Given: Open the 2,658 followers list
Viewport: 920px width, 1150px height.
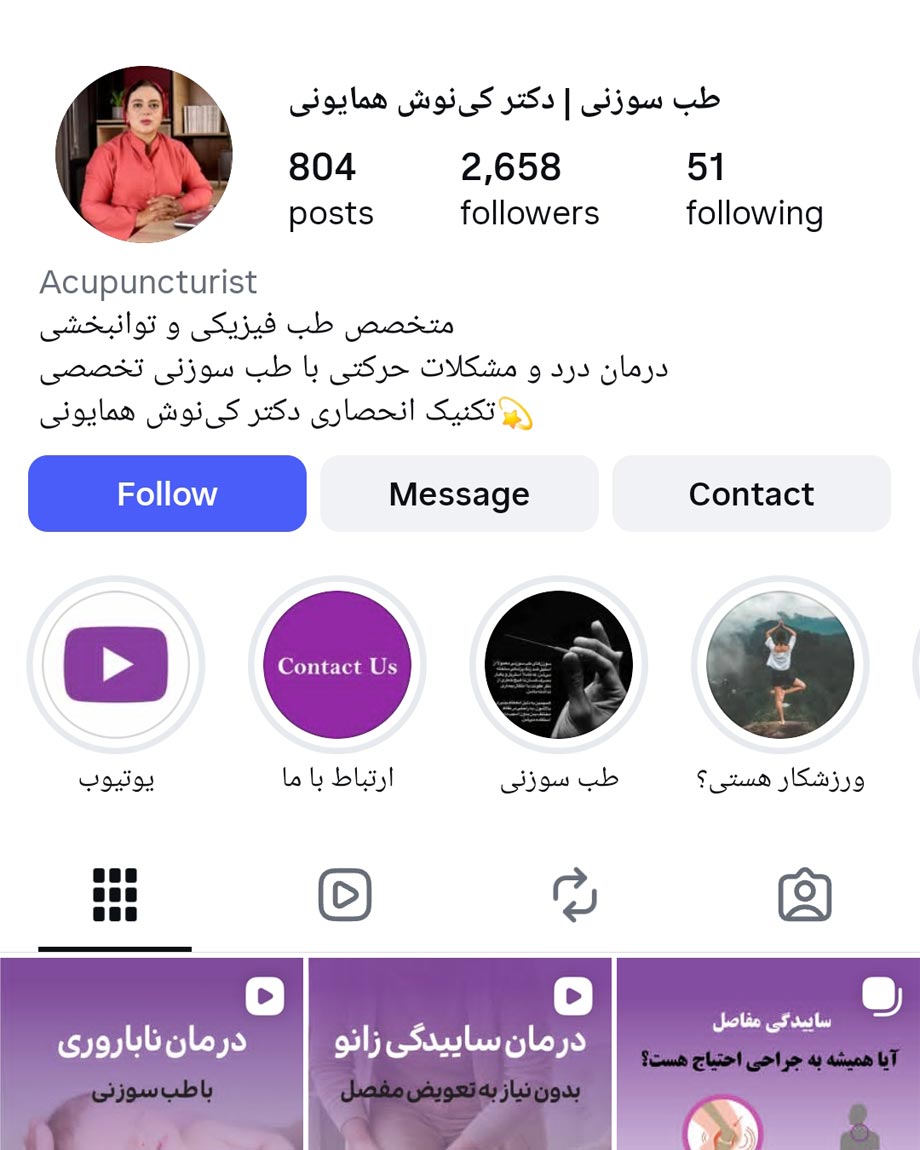Looking at the screenshot, I should [530, 189].
